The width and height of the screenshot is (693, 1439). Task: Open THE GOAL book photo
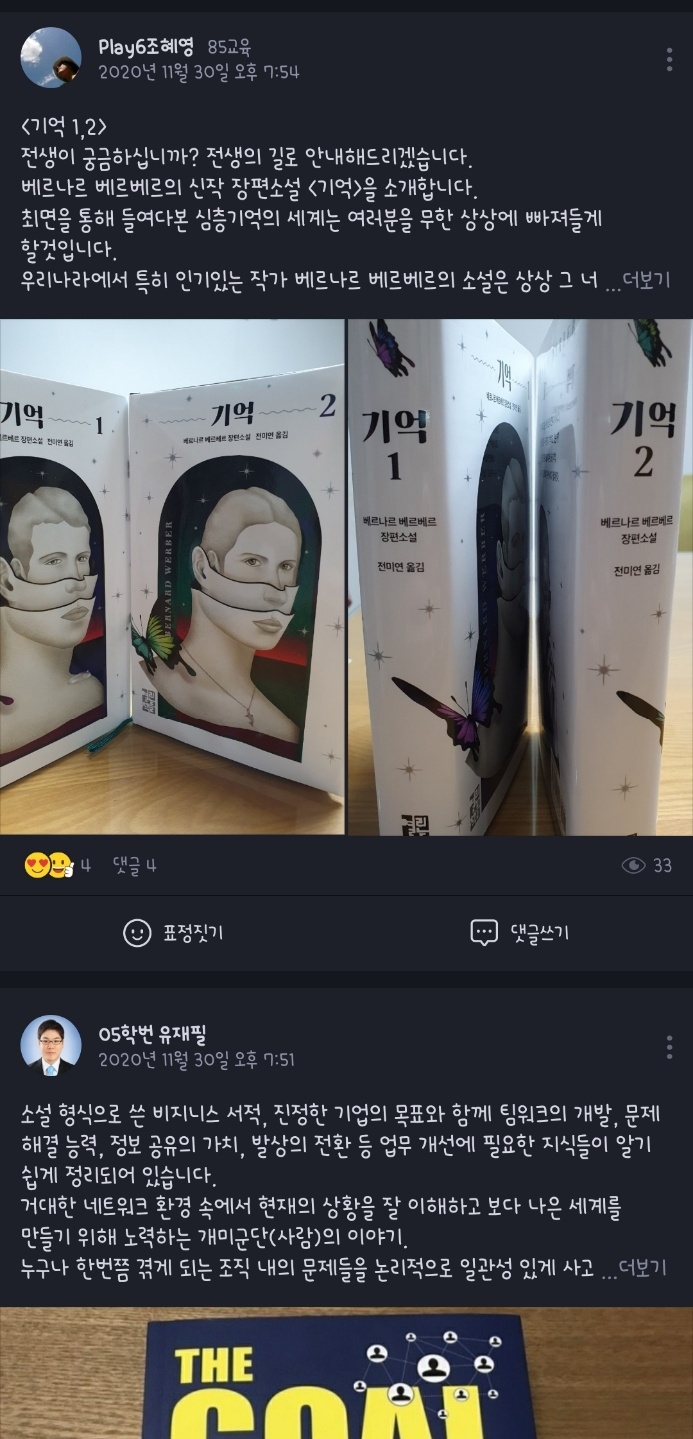point(346,1375)
